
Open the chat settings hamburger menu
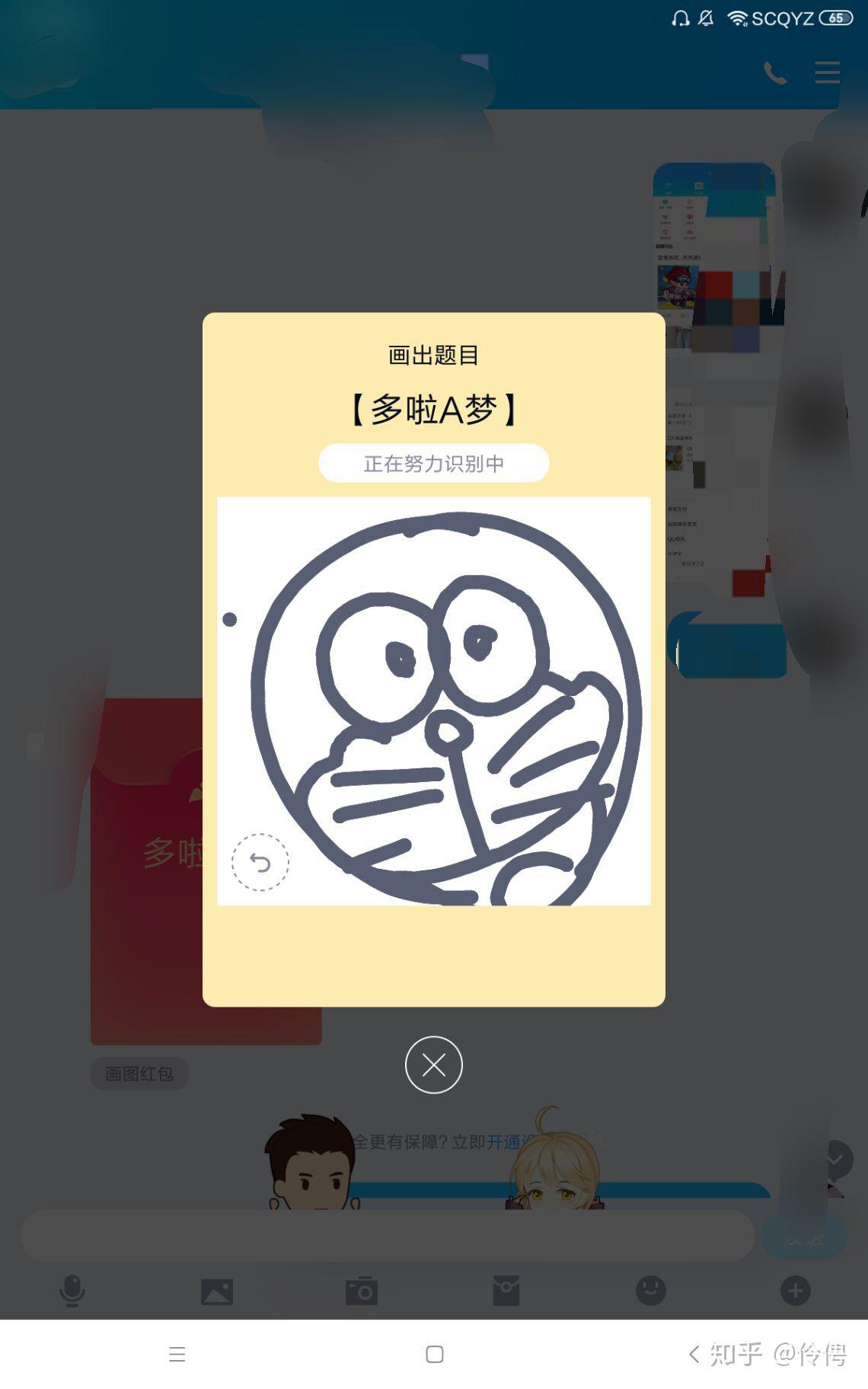(825, 74)
